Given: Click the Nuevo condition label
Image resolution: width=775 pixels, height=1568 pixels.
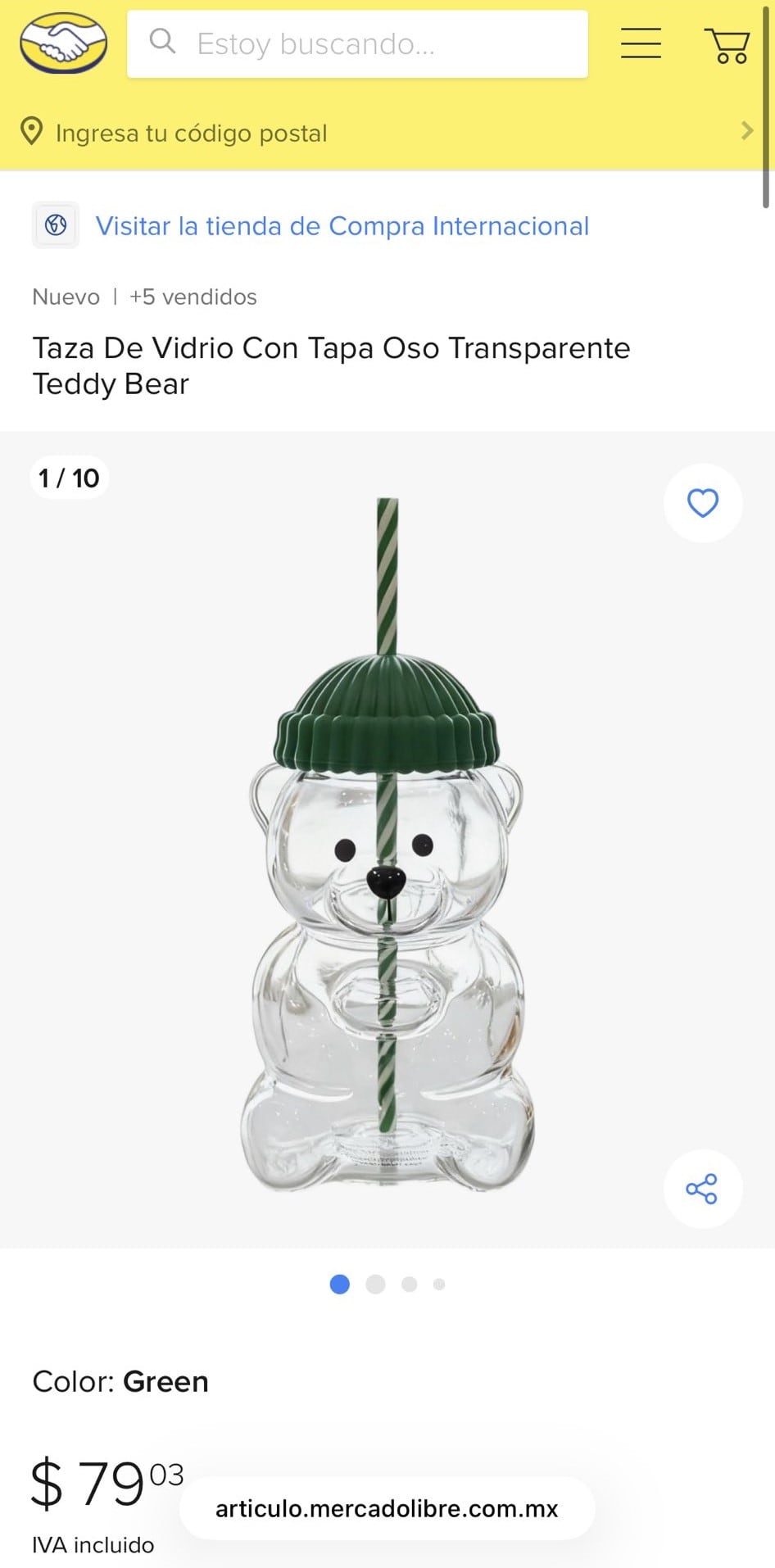Looking at the screenshot, I should tap(66, 297).
